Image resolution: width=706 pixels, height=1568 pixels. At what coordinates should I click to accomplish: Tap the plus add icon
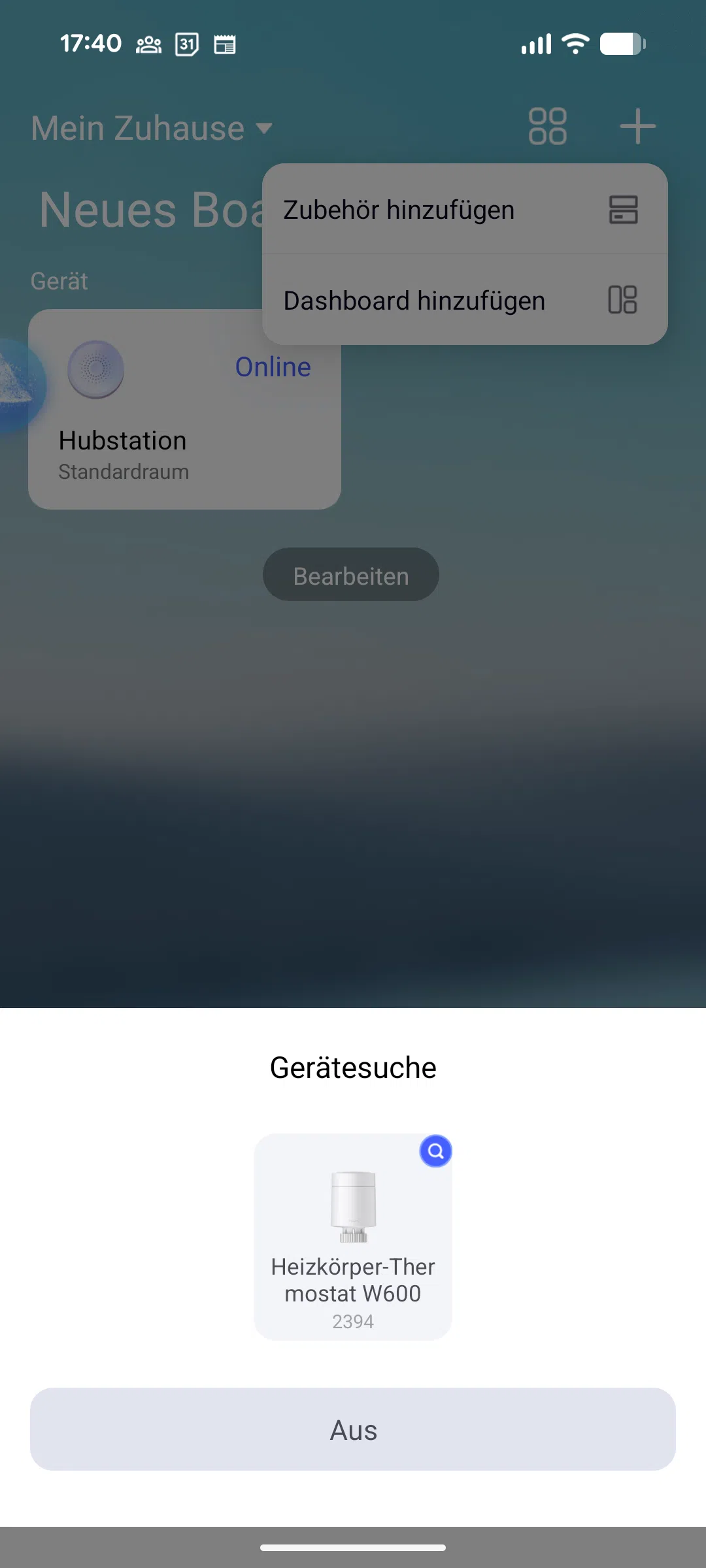637,126
